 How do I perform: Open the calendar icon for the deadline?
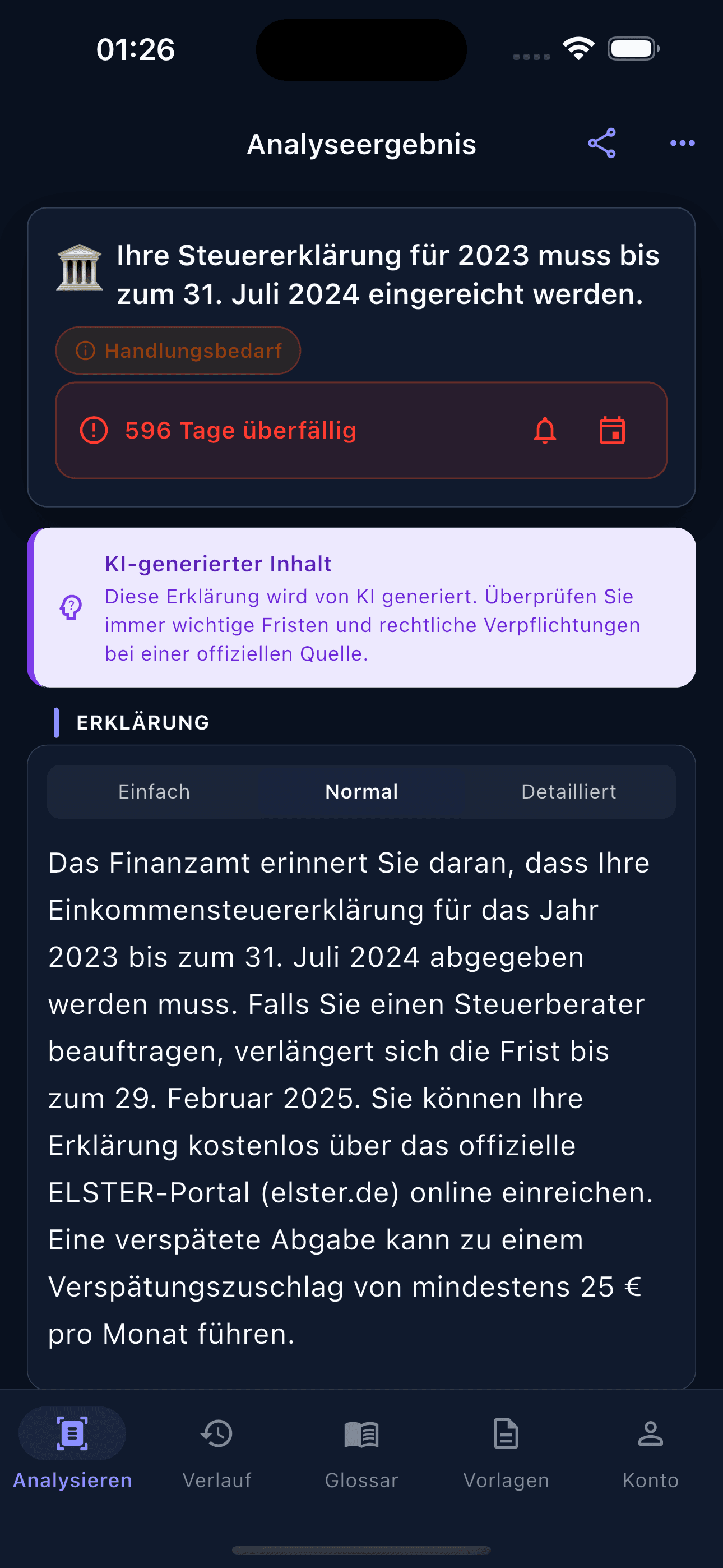coord(612,430)
